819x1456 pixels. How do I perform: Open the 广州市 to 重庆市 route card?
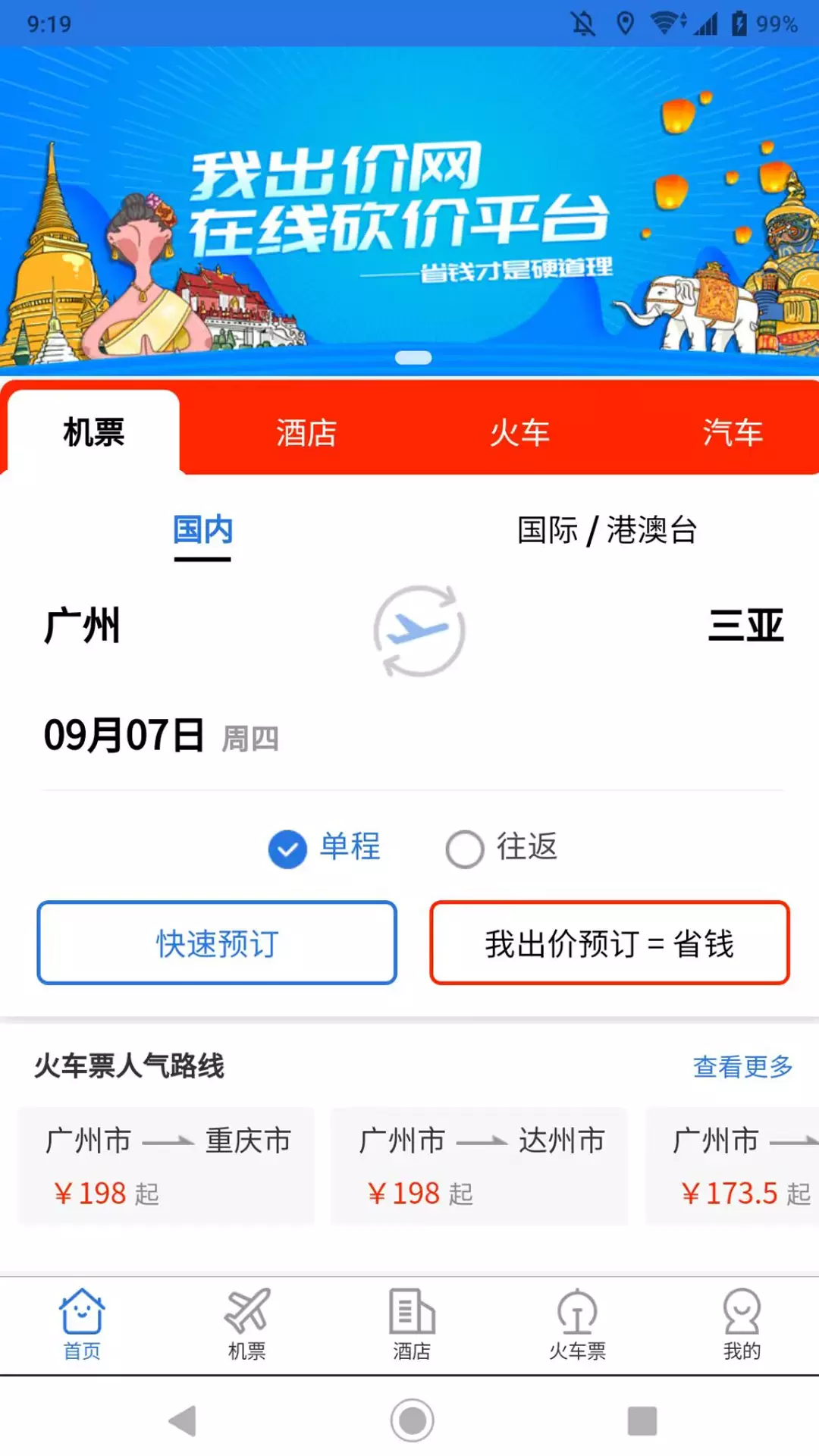(167, 1166)
